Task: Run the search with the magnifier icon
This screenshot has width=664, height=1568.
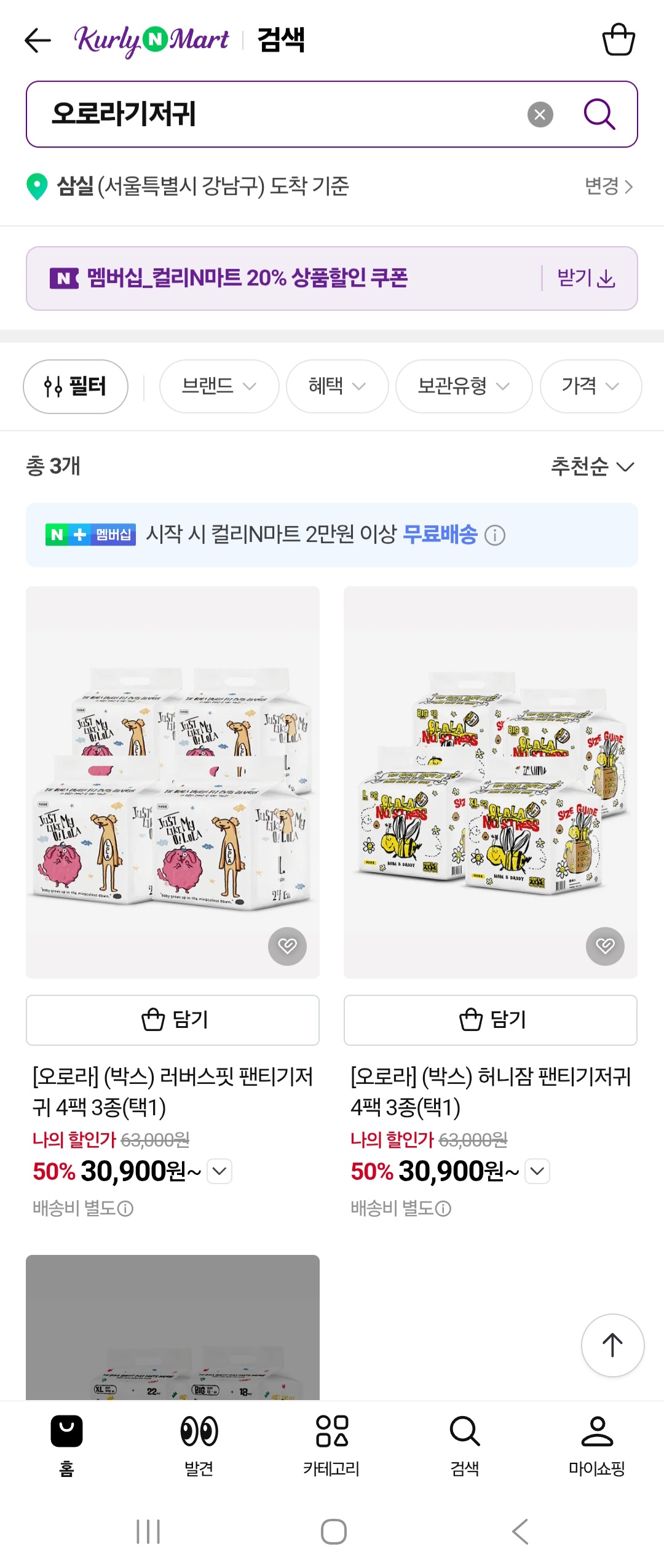Action: point(599,113)
